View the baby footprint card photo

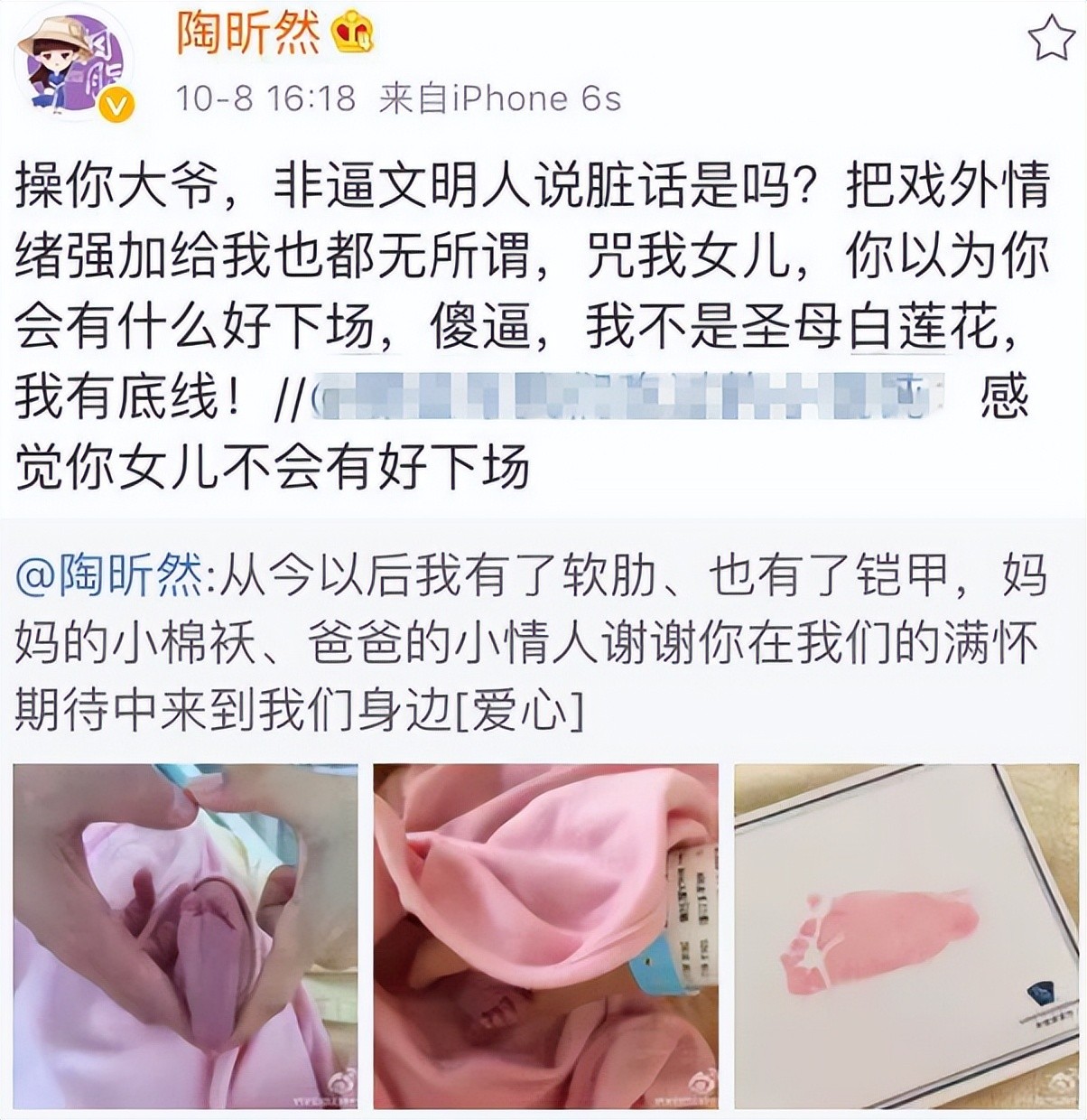click(x=906, y=936)
